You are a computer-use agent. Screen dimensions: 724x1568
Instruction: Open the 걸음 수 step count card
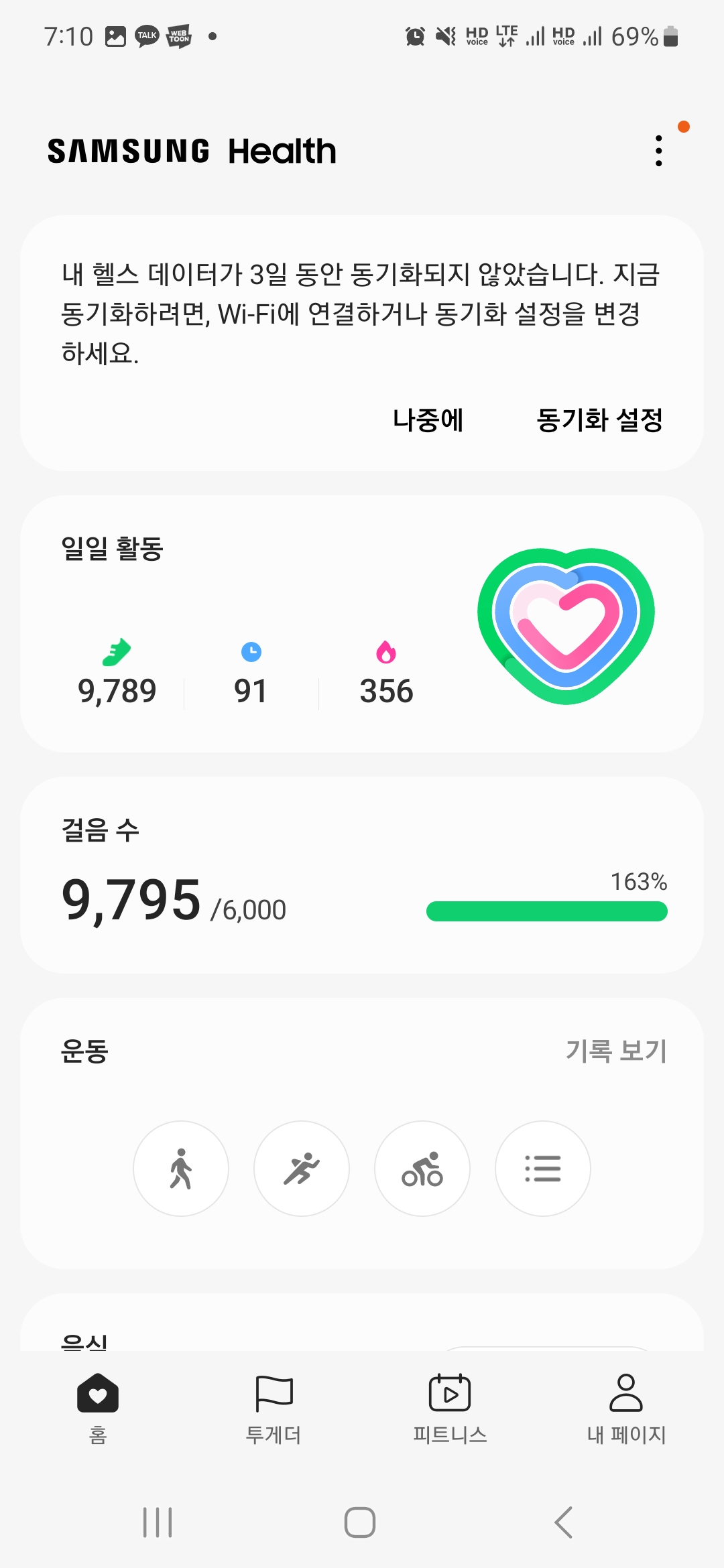tap(362, 874)
